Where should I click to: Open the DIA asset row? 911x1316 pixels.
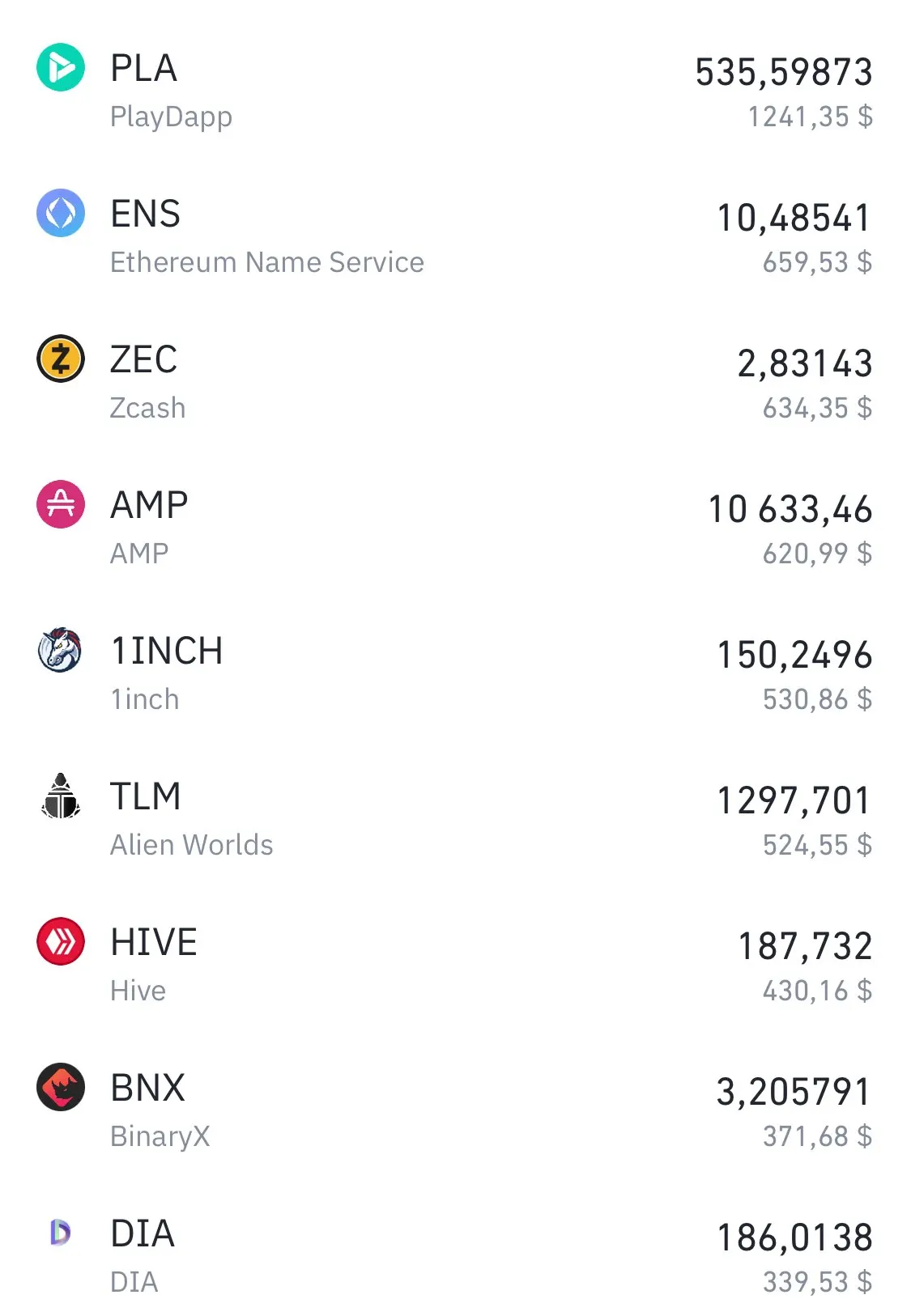pyautogui.click(x=453, y=1256)
